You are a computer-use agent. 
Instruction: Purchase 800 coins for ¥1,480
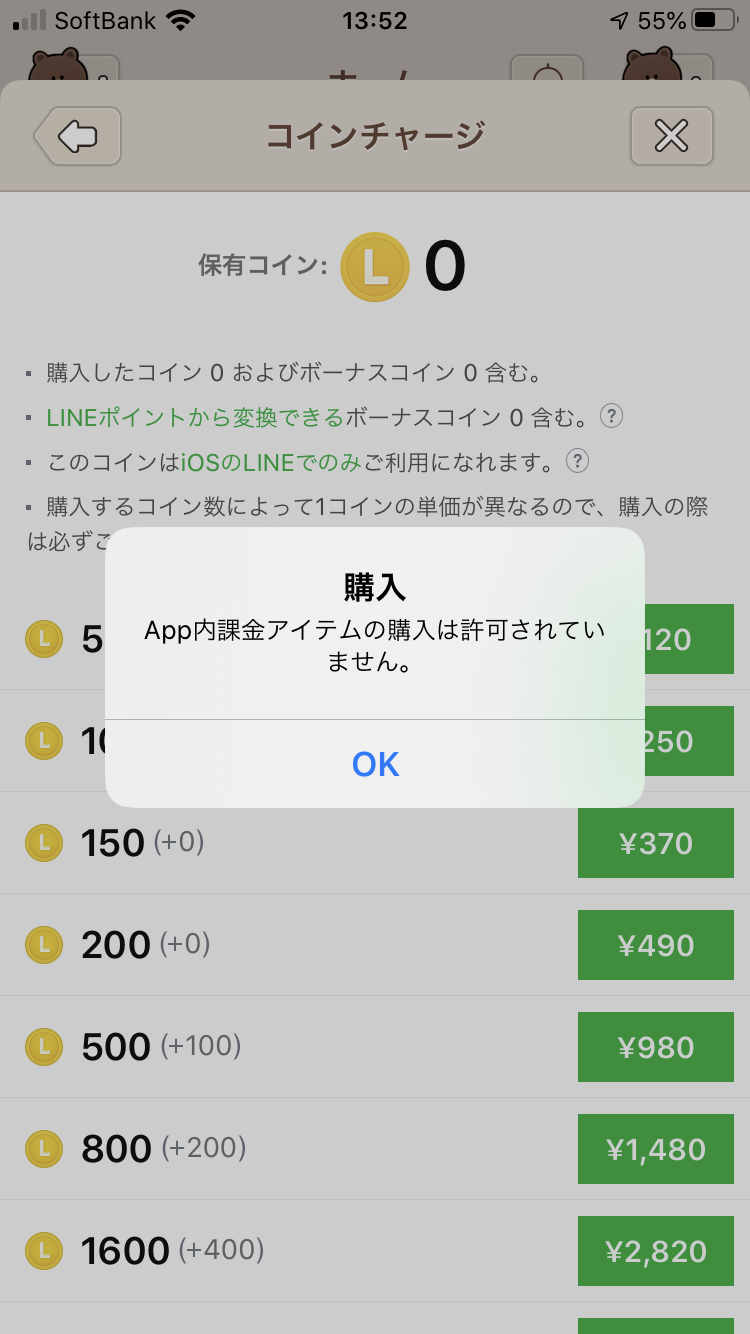[x=655, y=1149]
